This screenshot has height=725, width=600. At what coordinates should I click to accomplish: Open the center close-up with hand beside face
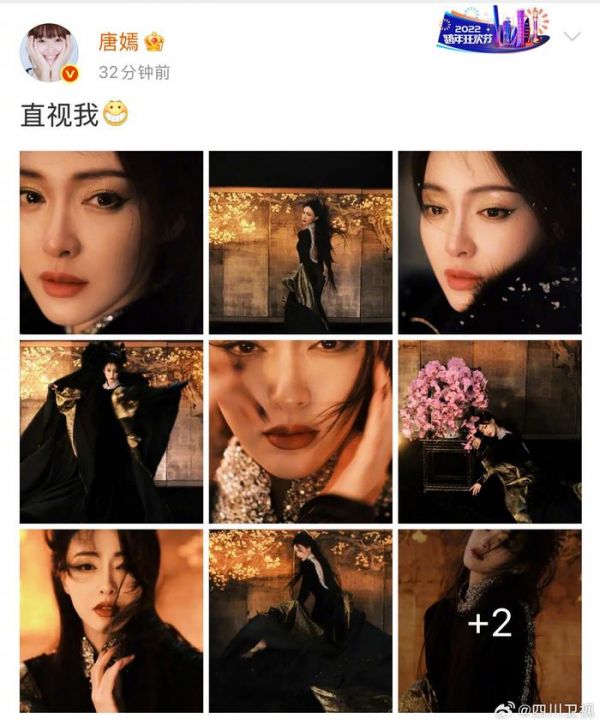pos(300,431)
